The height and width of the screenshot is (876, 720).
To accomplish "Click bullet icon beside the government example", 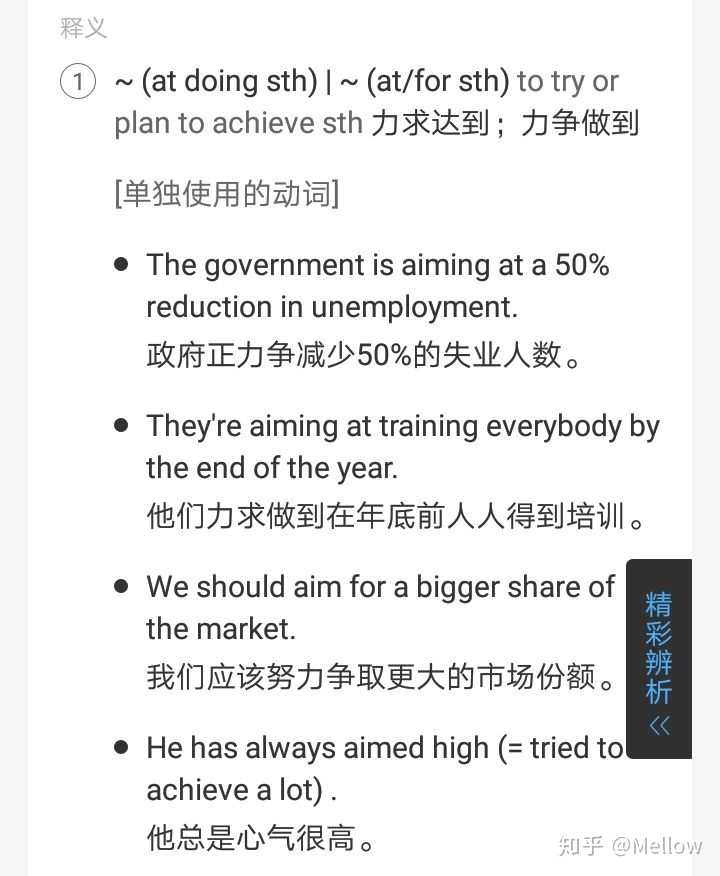I will (123, 263).
